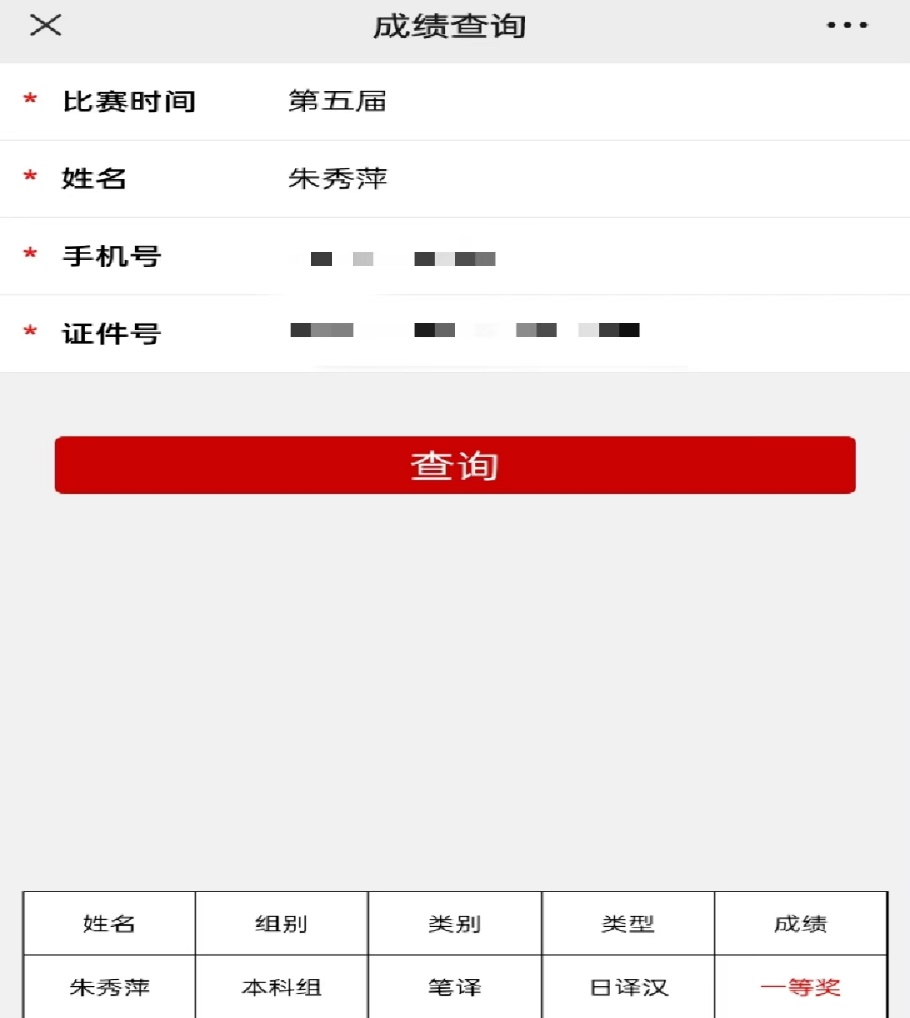Screen dimensions: 910x1018
Task: Close the 成绩查询 page
Action: [46, 26]
